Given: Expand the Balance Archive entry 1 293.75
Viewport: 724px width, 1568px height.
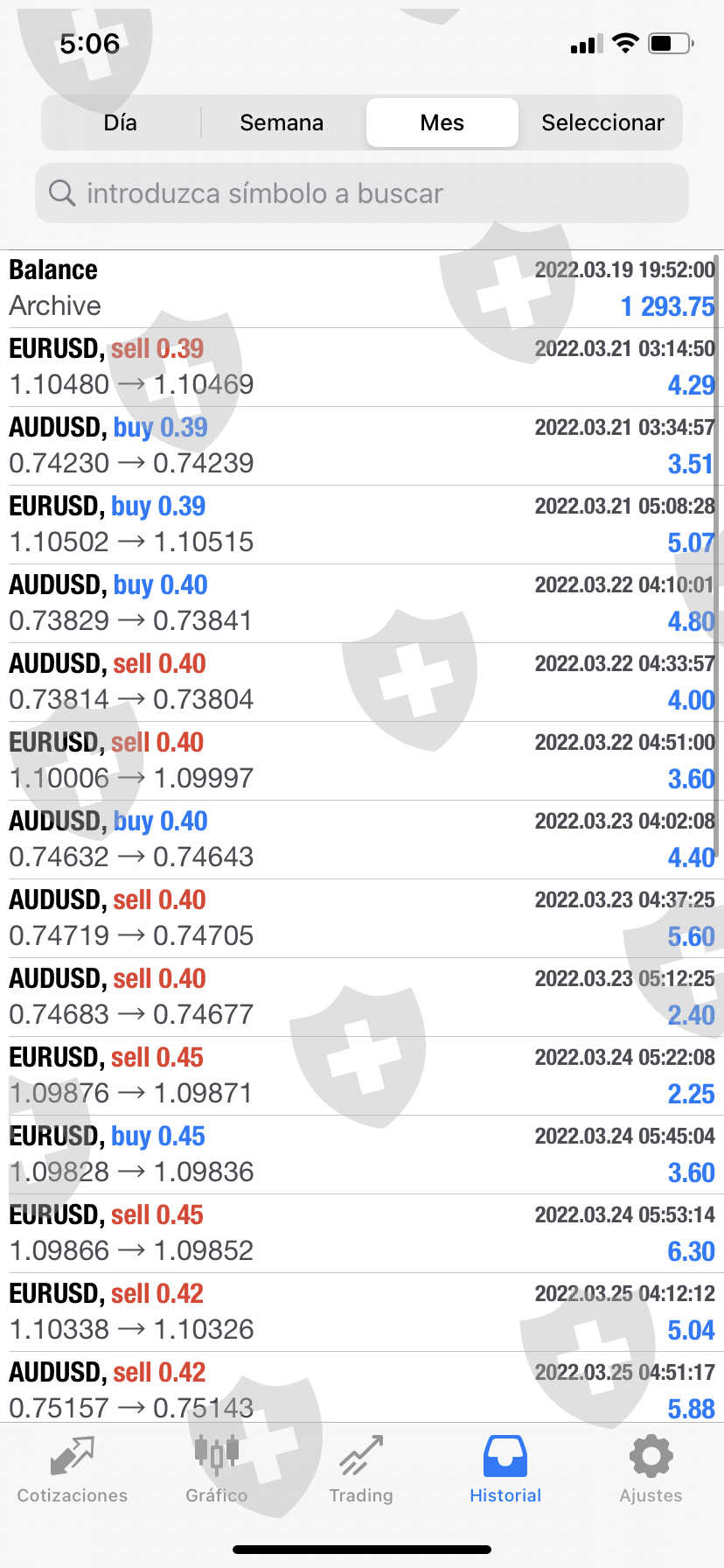Looking at the screenshot, I should [x=362, y=289].
